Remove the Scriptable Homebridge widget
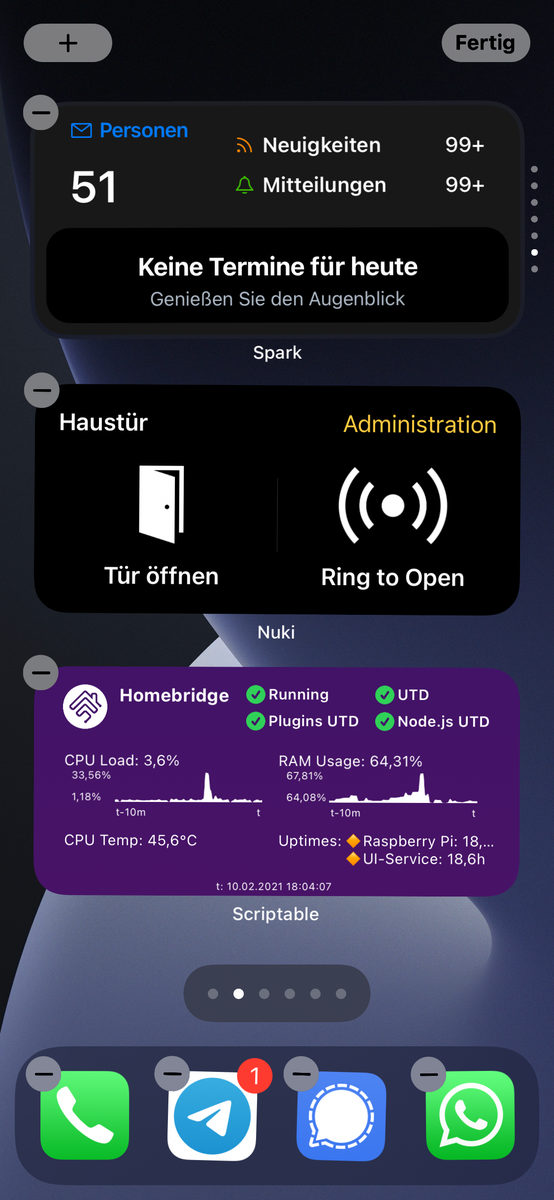This screenshot has width=554, height=1200. tap(41, 672)
